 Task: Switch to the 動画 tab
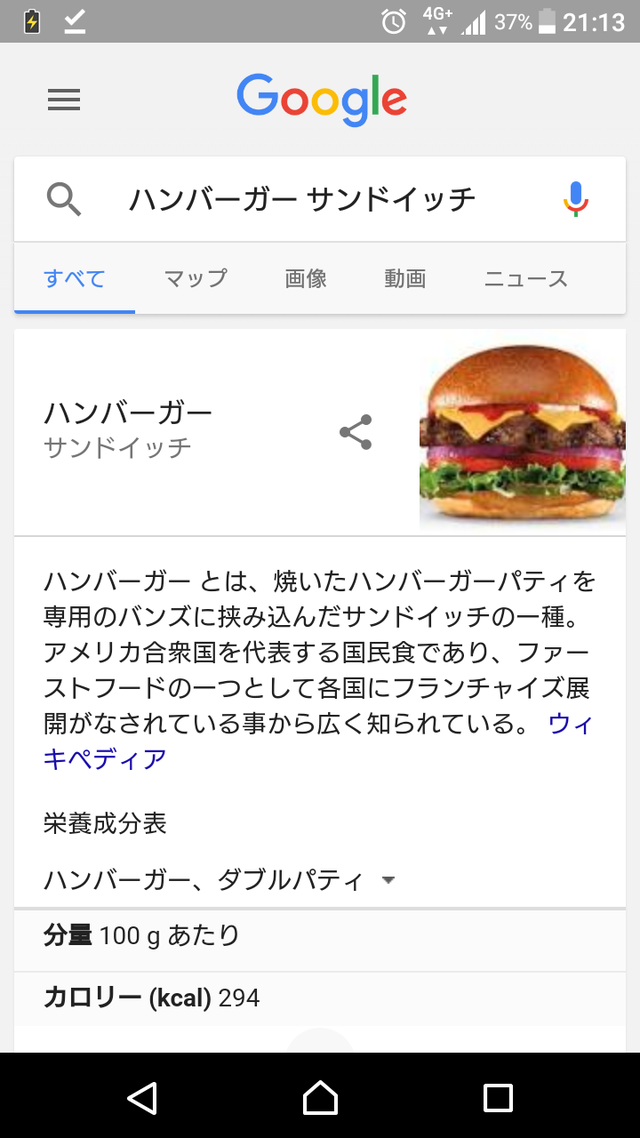click(x=405, y=279)
